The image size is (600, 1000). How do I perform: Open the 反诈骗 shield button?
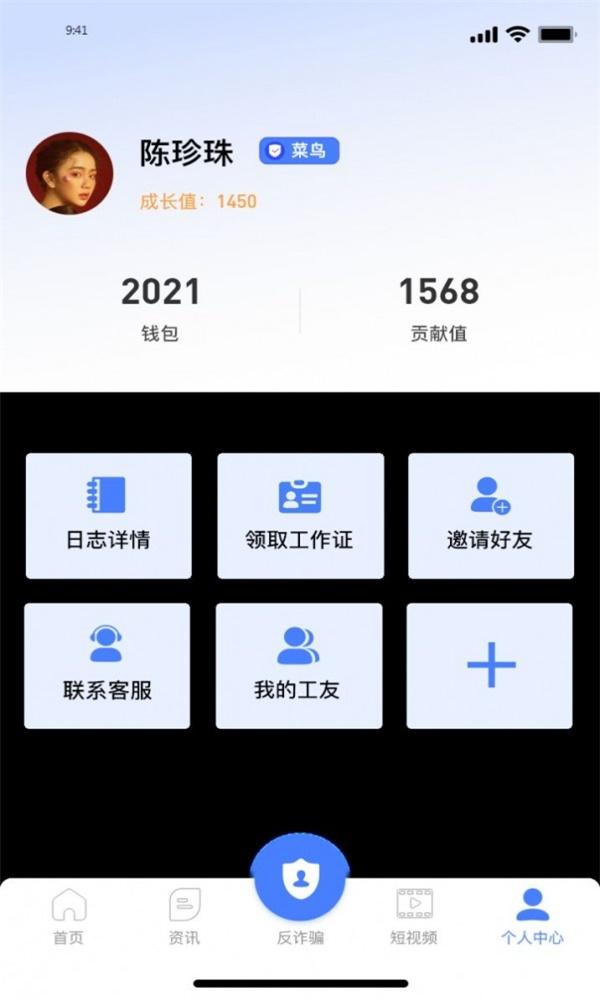coord(300,880)
